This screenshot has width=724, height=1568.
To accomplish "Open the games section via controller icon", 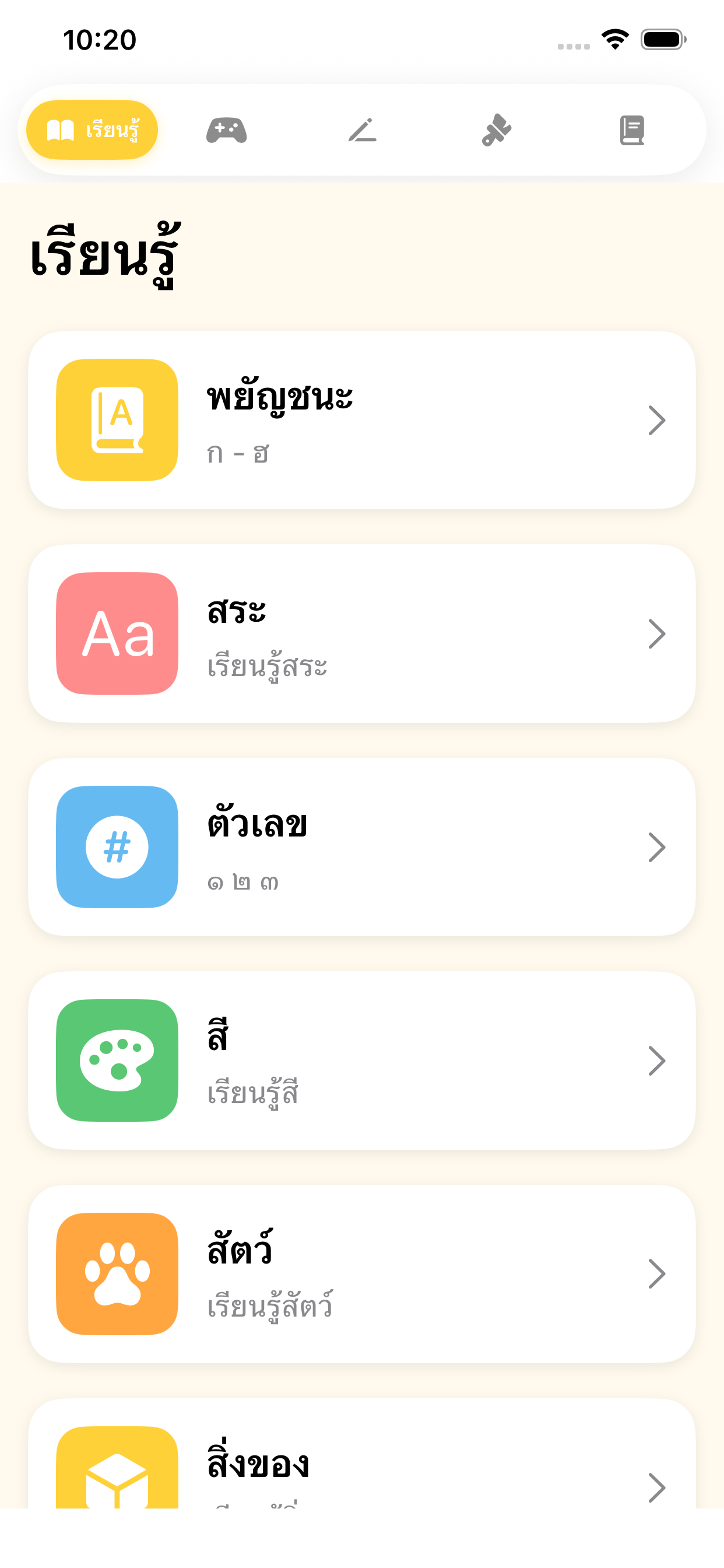I will click(228, 129).
